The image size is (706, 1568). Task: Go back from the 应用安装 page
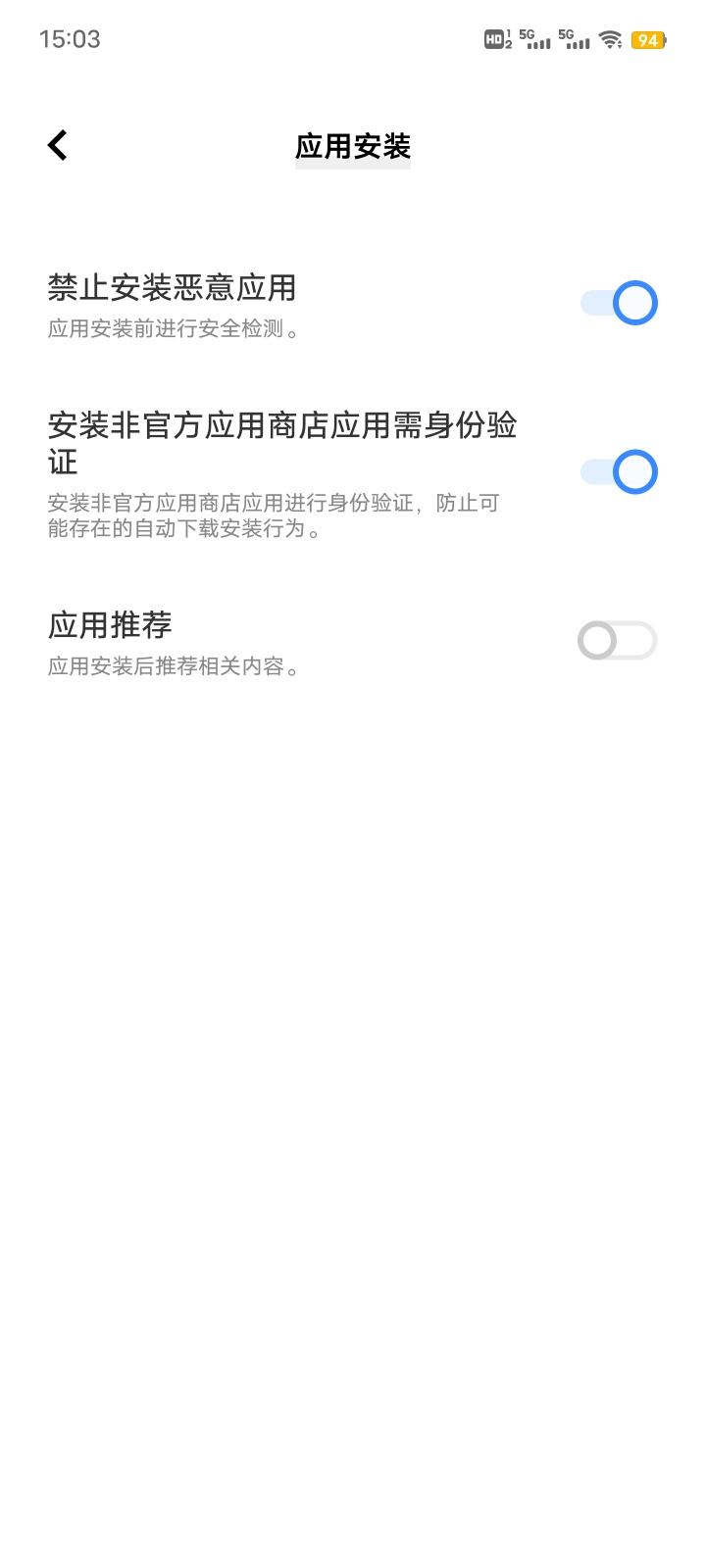58,146
